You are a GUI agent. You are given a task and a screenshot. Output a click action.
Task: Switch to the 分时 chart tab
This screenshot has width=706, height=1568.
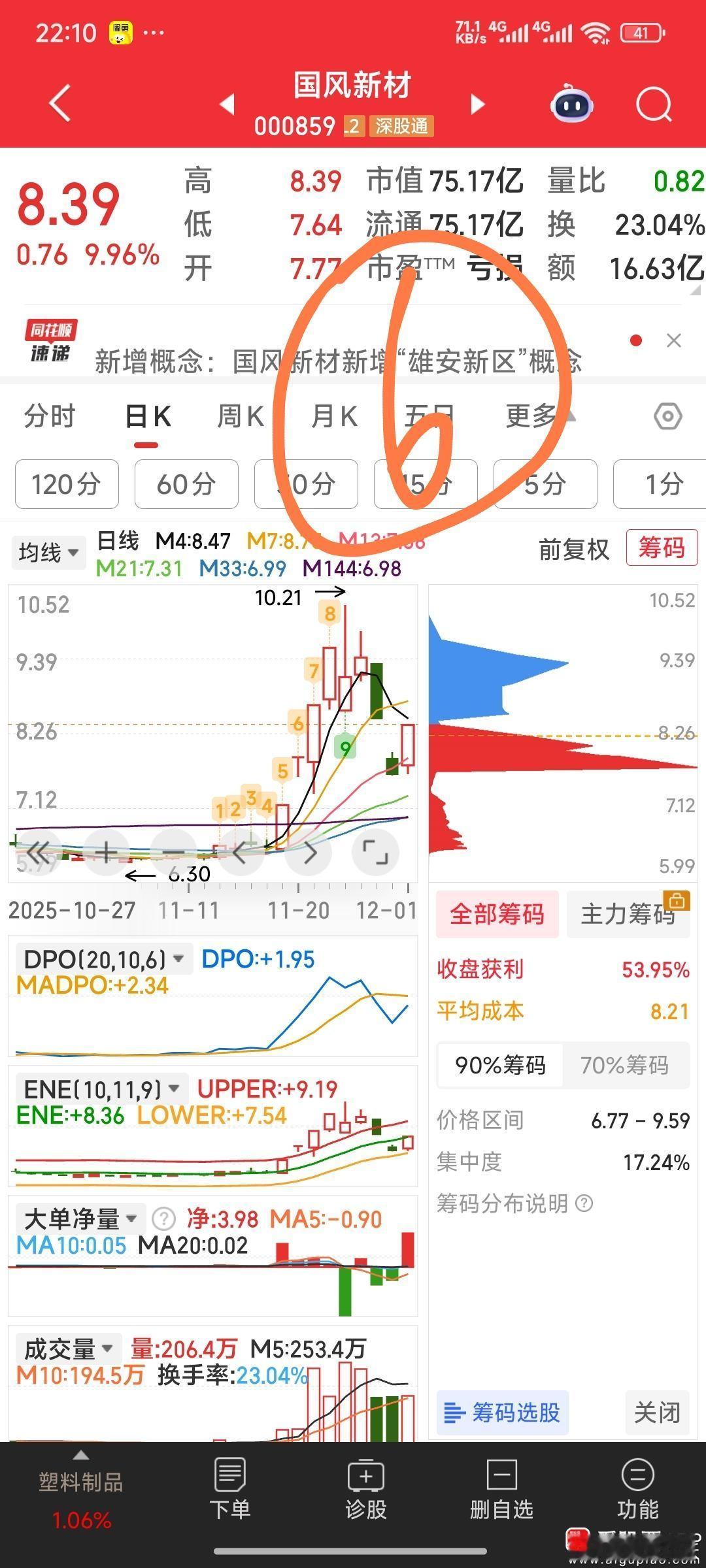click(x=50, y=416)
